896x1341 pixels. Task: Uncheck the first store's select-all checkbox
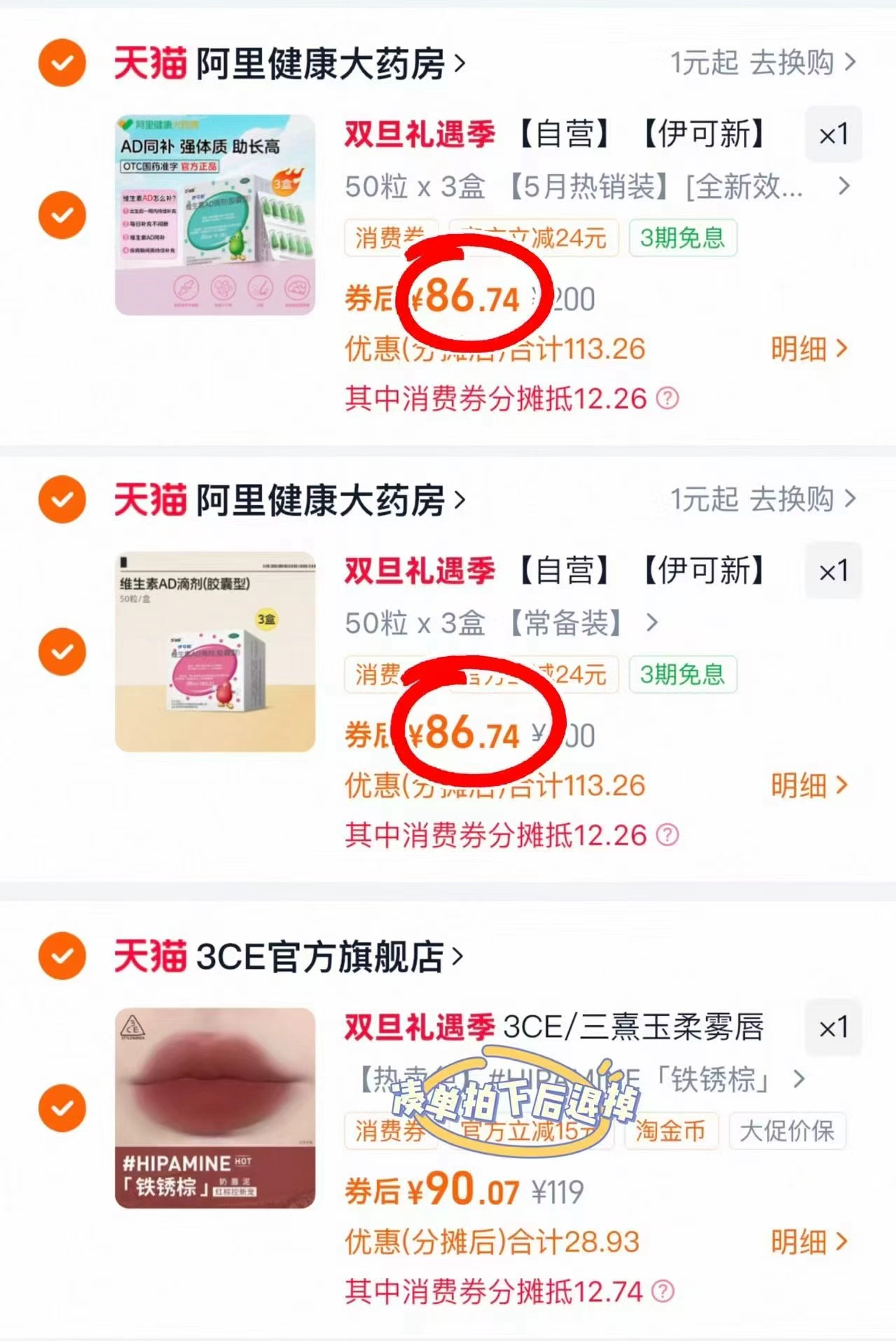63,63
